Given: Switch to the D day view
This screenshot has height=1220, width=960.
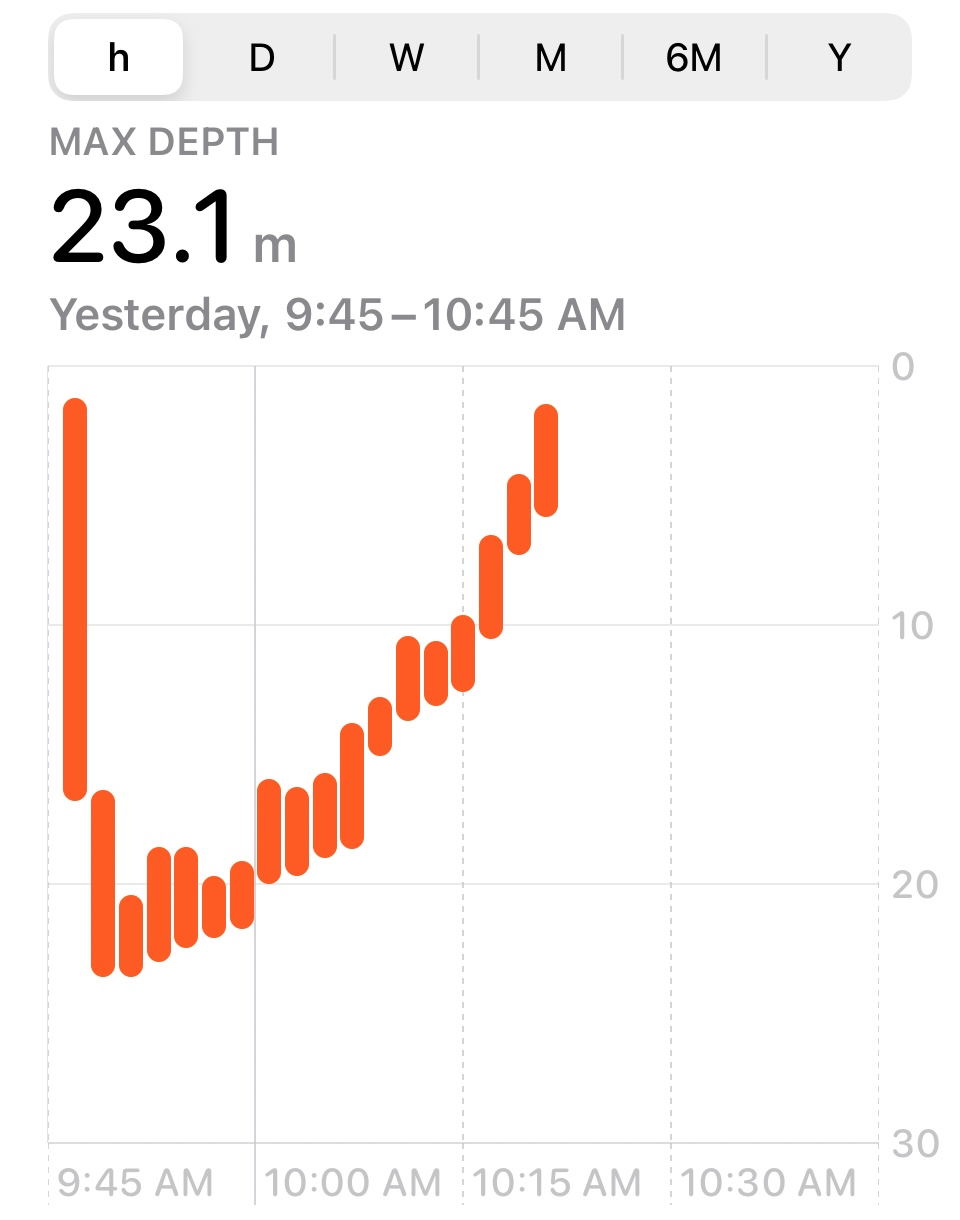Looking at the screenshot, I should point(262,58).
